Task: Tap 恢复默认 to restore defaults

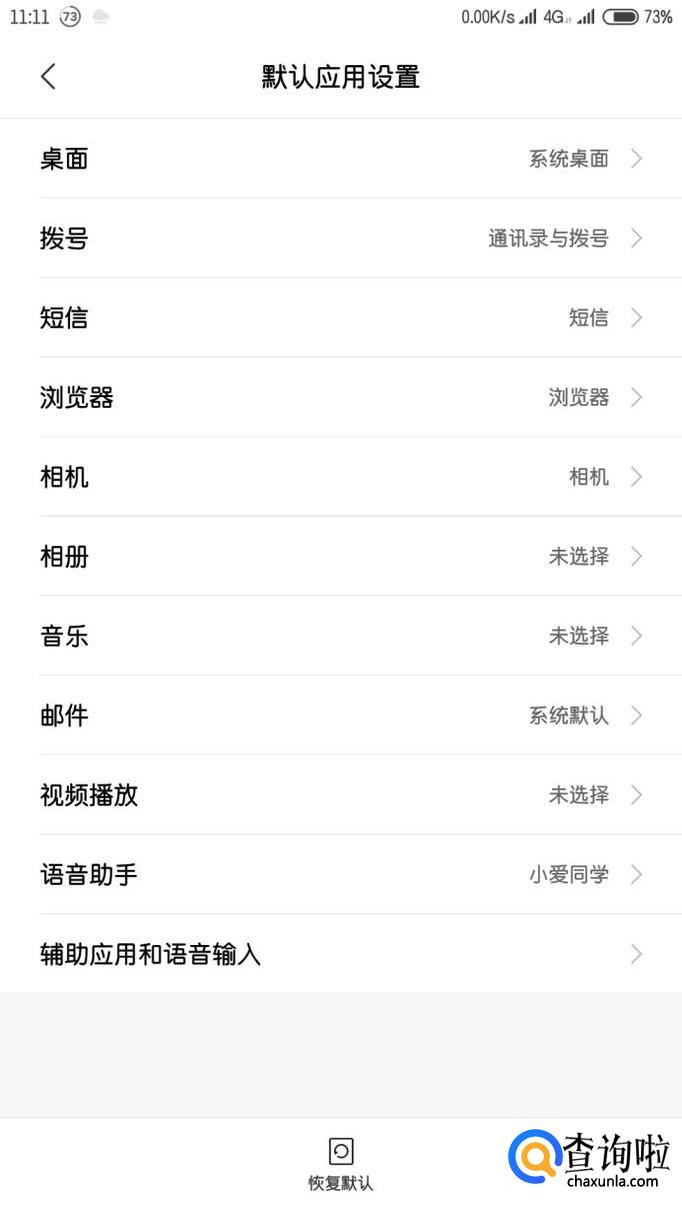Action: coord(340,1164)
